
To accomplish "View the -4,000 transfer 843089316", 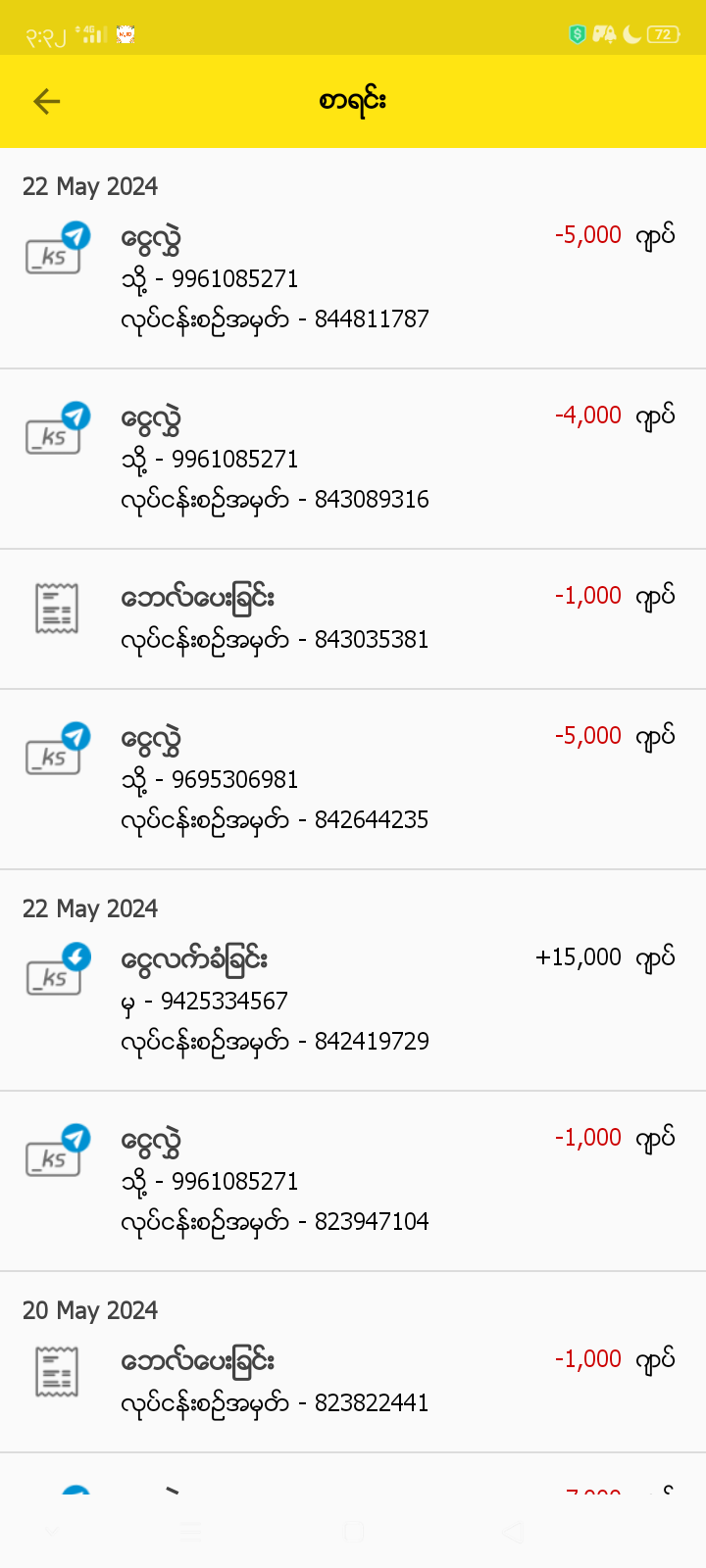I will (353, 459).
